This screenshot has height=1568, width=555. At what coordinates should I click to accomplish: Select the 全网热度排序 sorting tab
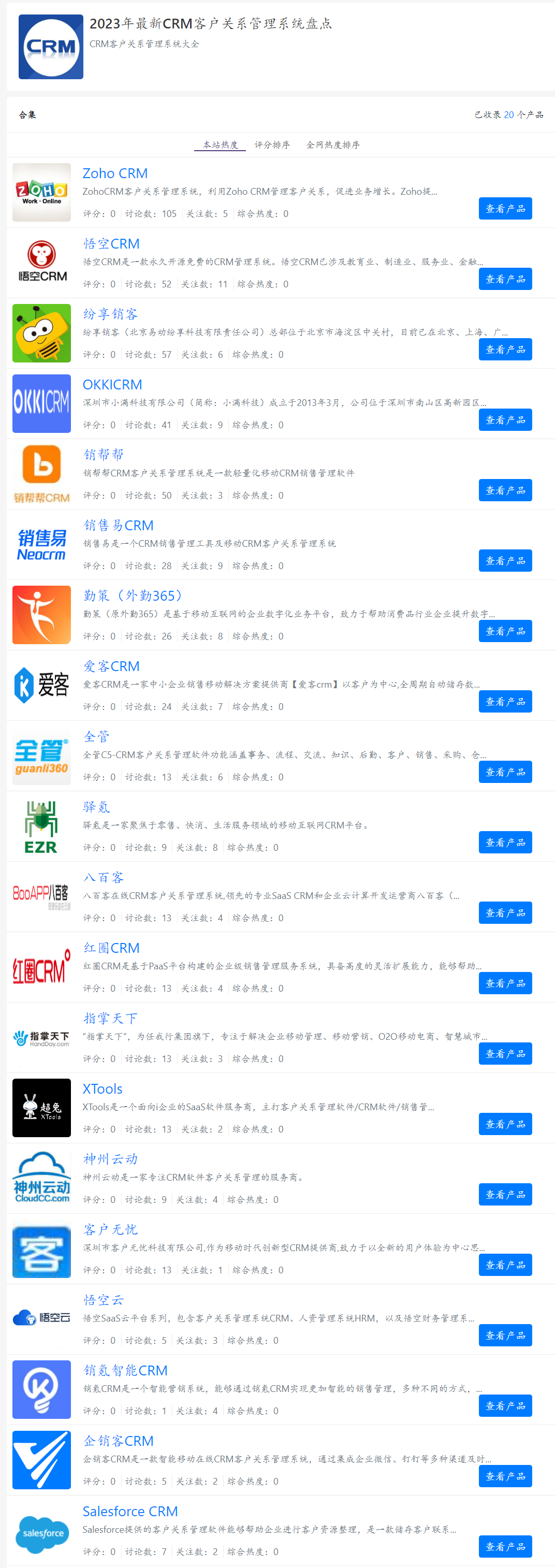coord(332,145)
